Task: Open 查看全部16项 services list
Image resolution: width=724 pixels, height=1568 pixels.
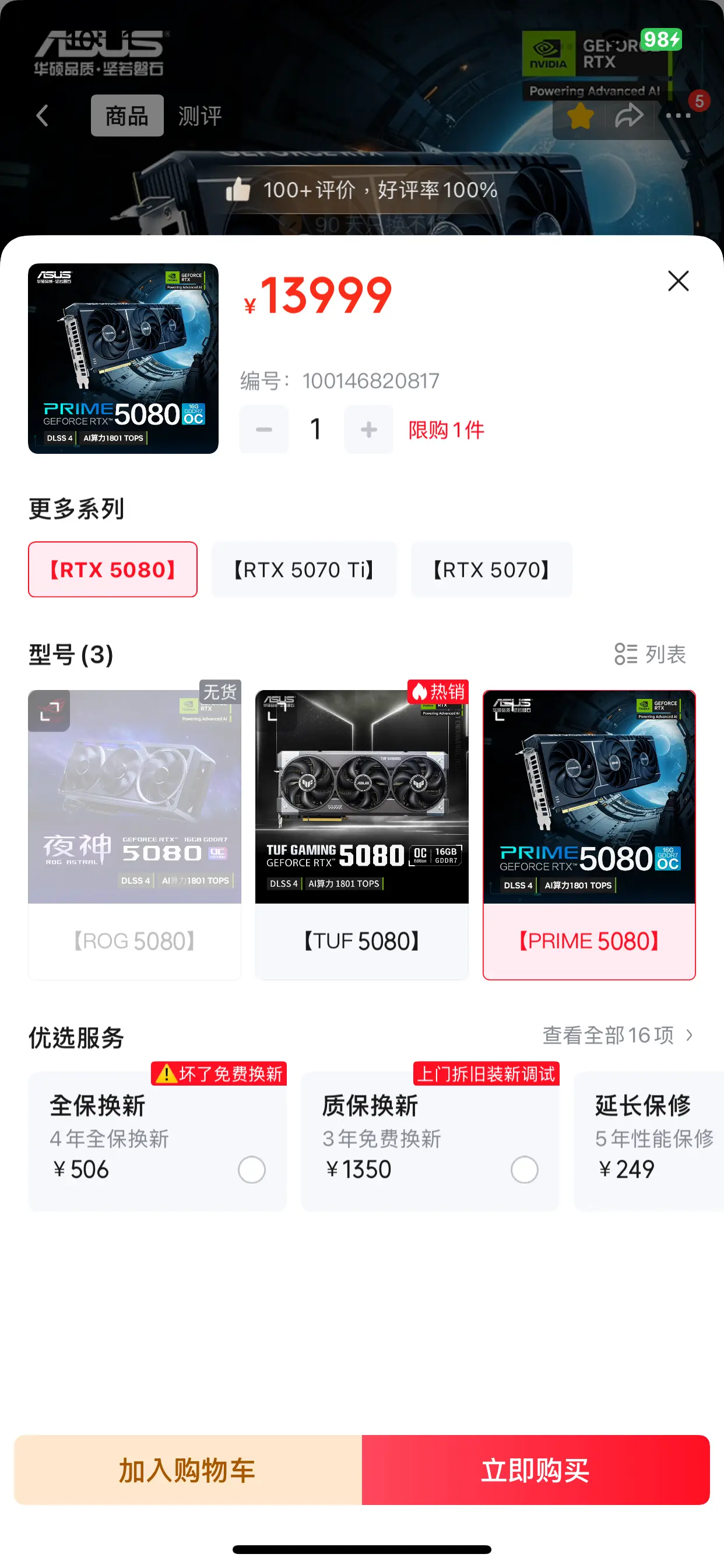Action: (x=617, y=1035)
